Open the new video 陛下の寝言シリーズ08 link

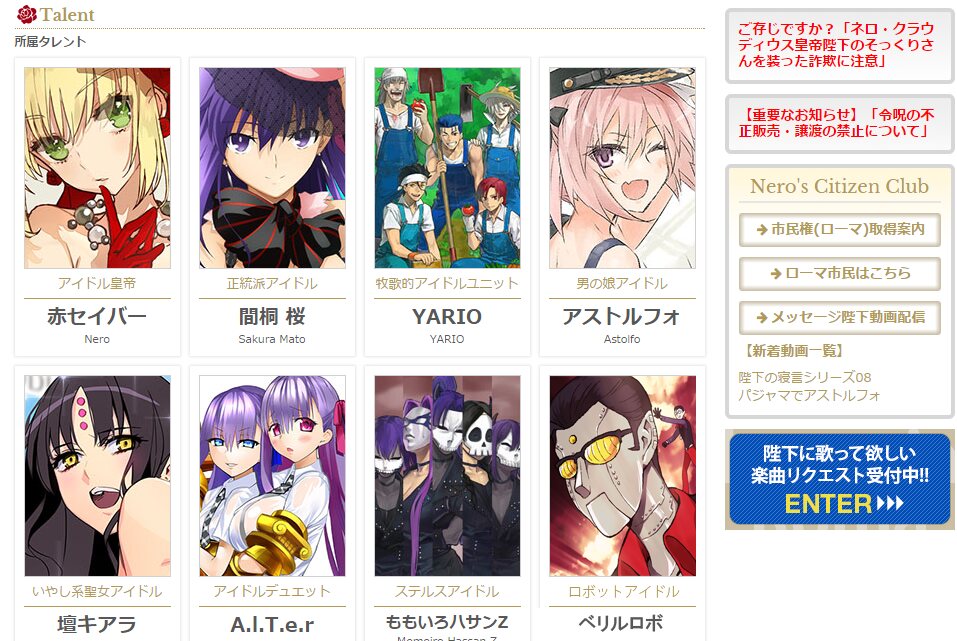809,386
